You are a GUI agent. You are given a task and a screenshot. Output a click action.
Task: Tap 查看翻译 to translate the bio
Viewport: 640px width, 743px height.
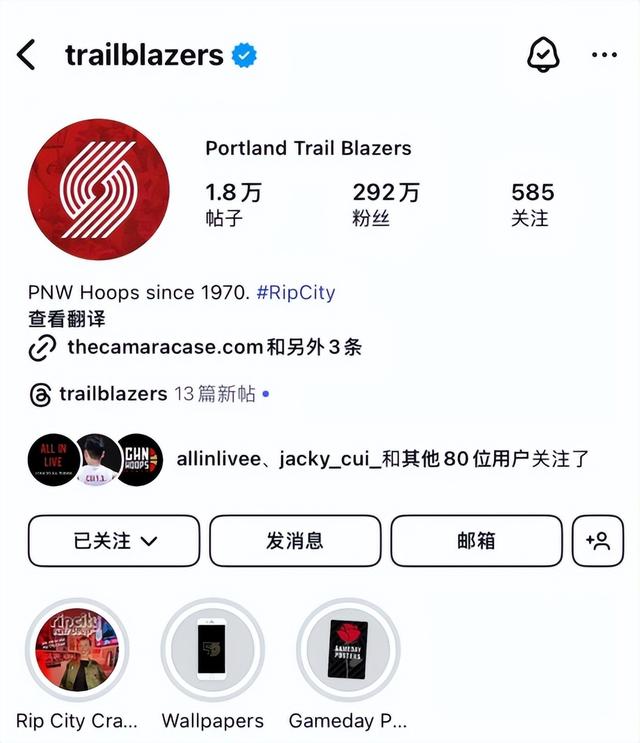66,320
